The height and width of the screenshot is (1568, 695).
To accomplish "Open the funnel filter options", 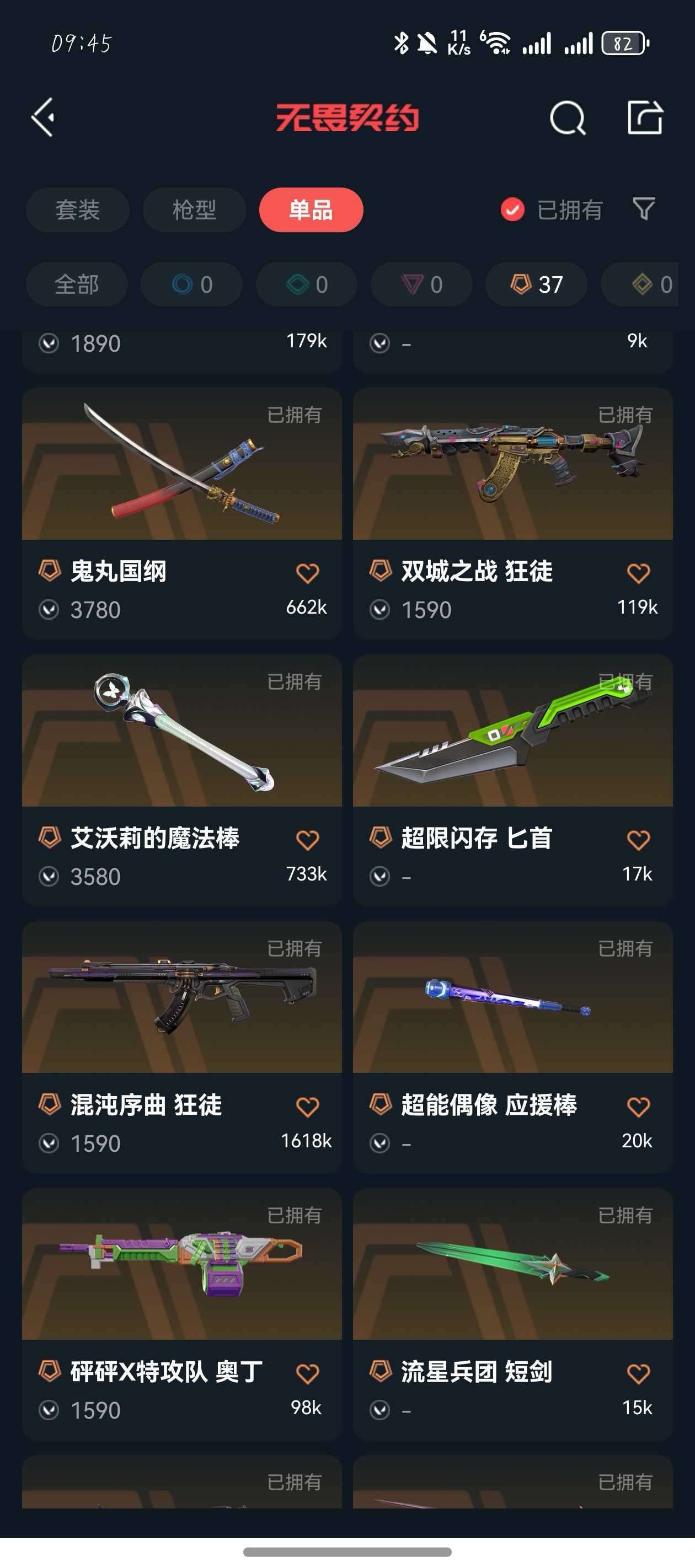I will click(x=643, y=210).
